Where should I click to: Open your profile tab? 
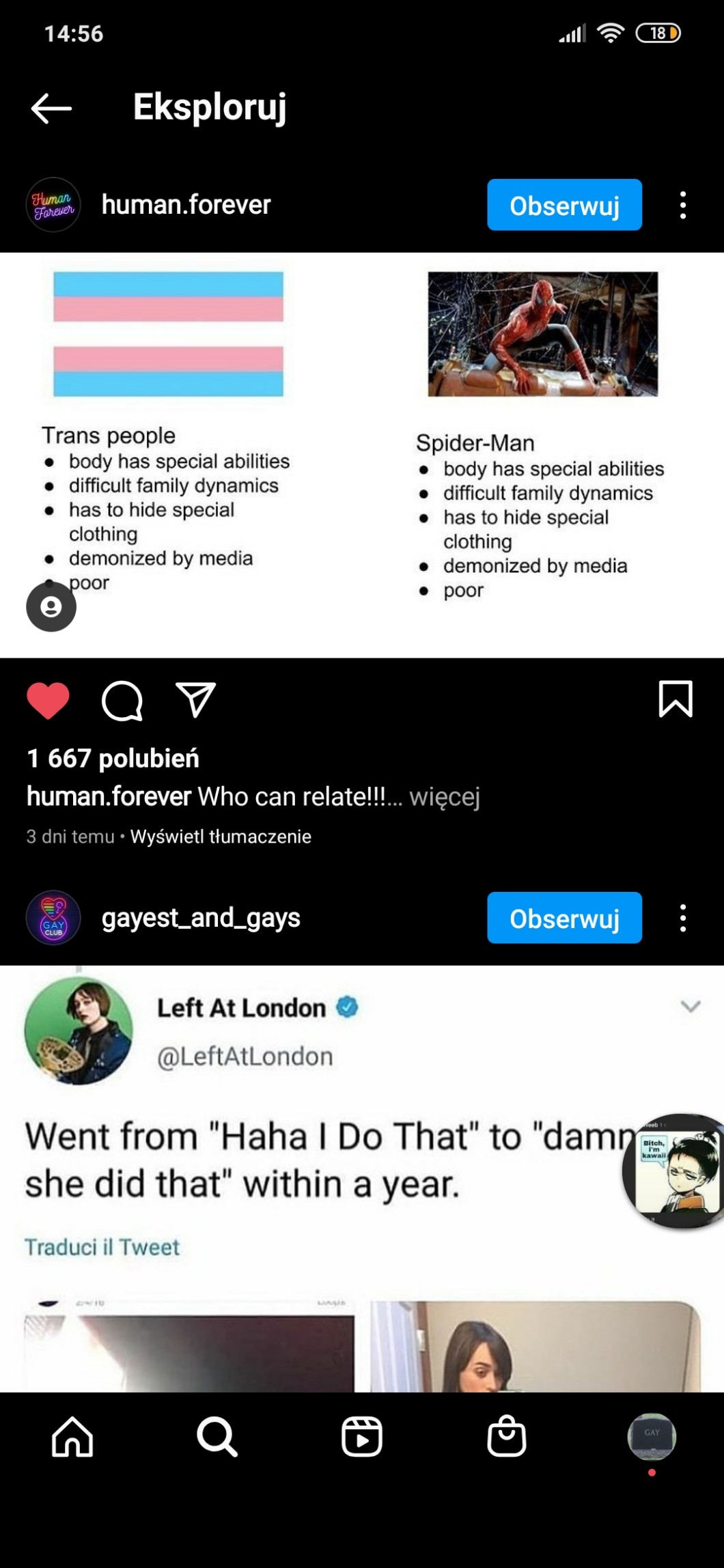tap(652, 1437)
